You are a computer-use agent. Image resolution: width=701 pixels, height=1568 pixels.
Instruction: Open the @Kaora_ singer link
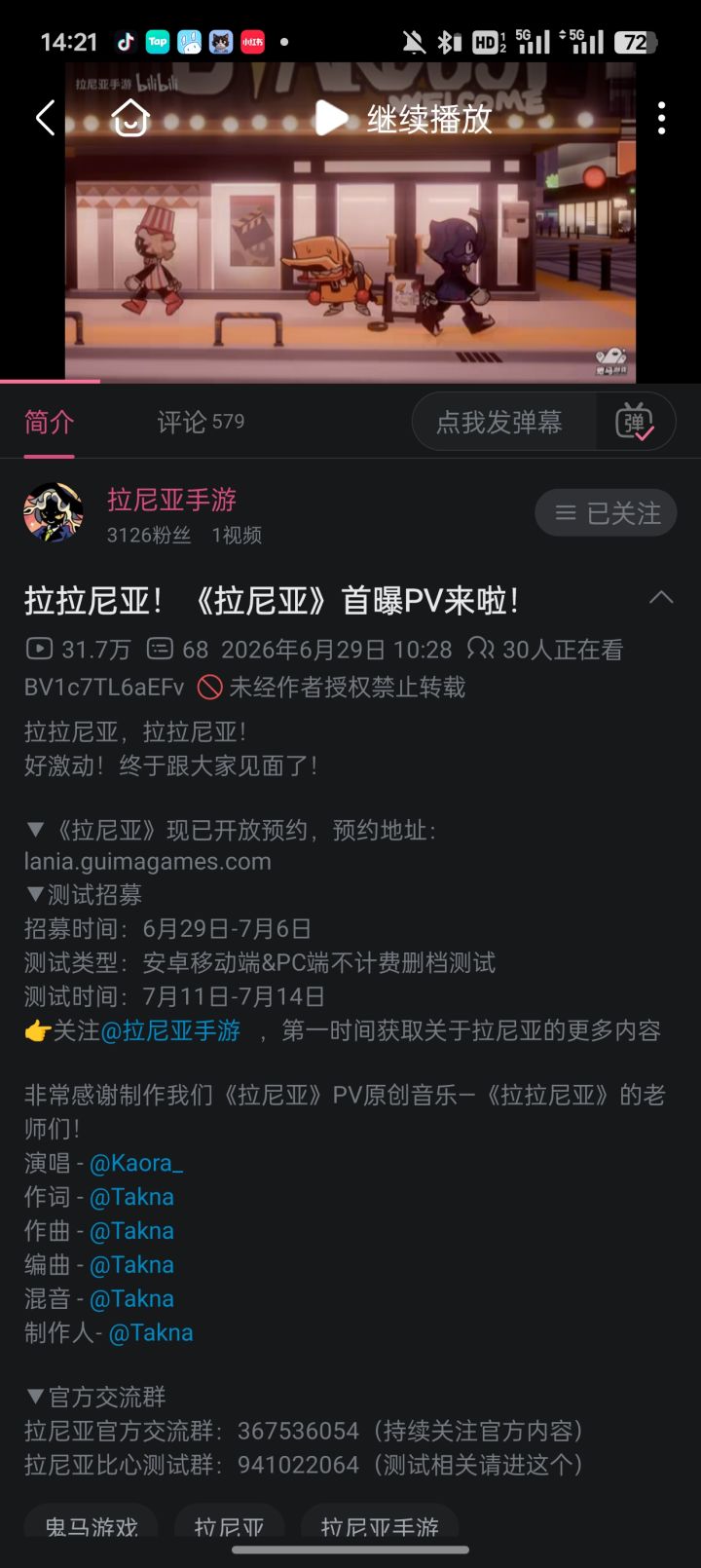[x=136, y=1163]
